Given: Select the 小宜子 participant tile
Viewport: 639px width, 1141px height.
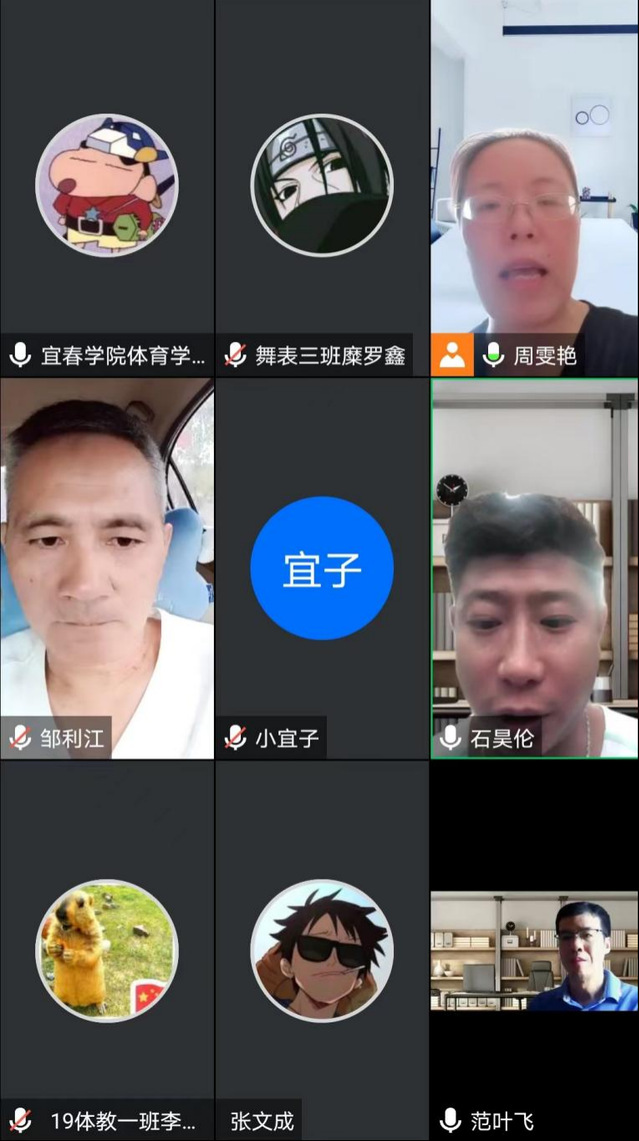Looking at the screenshot, I should point(321,568).
